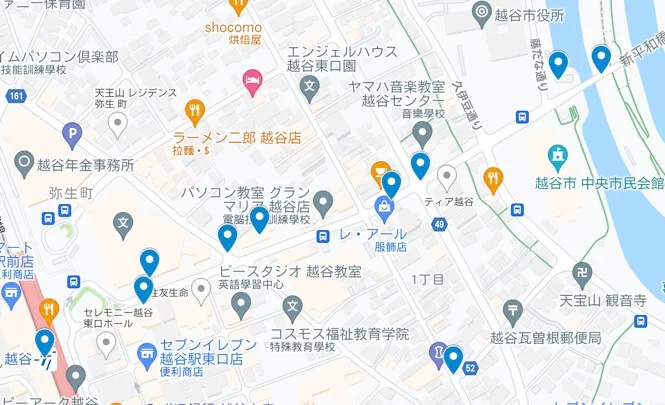Open 天王山 レジデンス弥生町 place pin
Screen dimensions: 665x405
tap(118, 124)
